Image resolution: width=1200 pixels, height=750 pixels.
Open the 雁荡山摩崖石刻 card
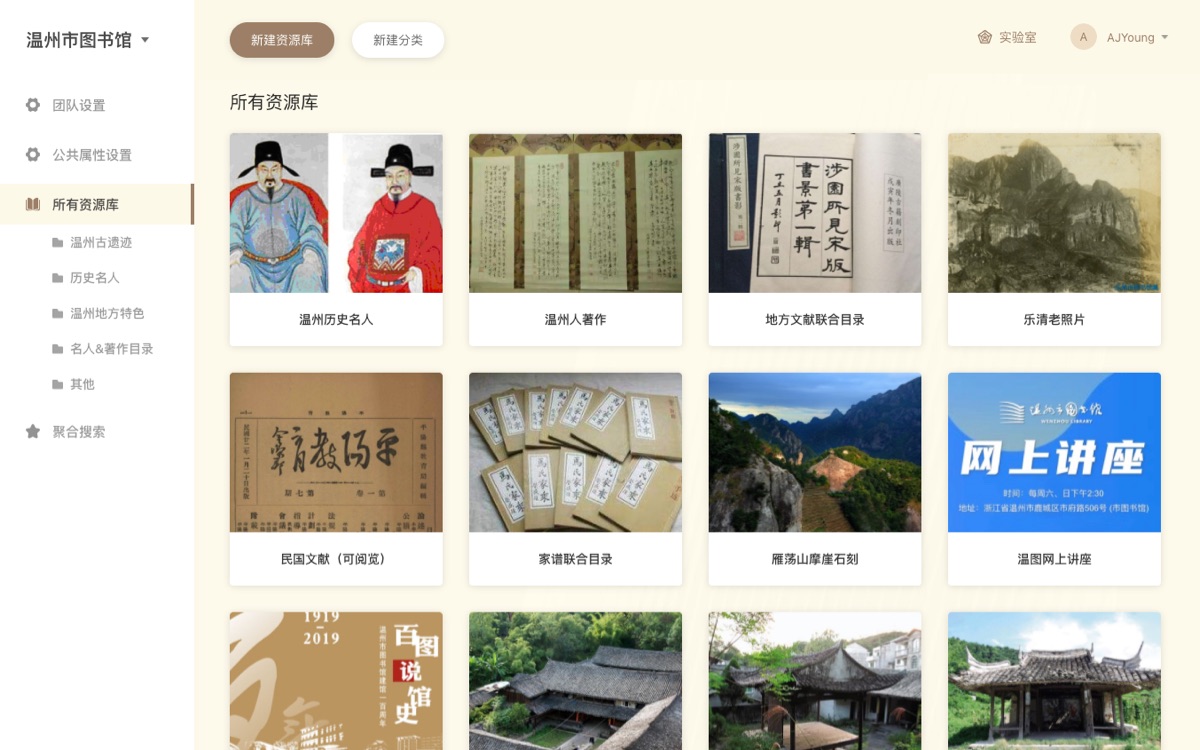814,478
